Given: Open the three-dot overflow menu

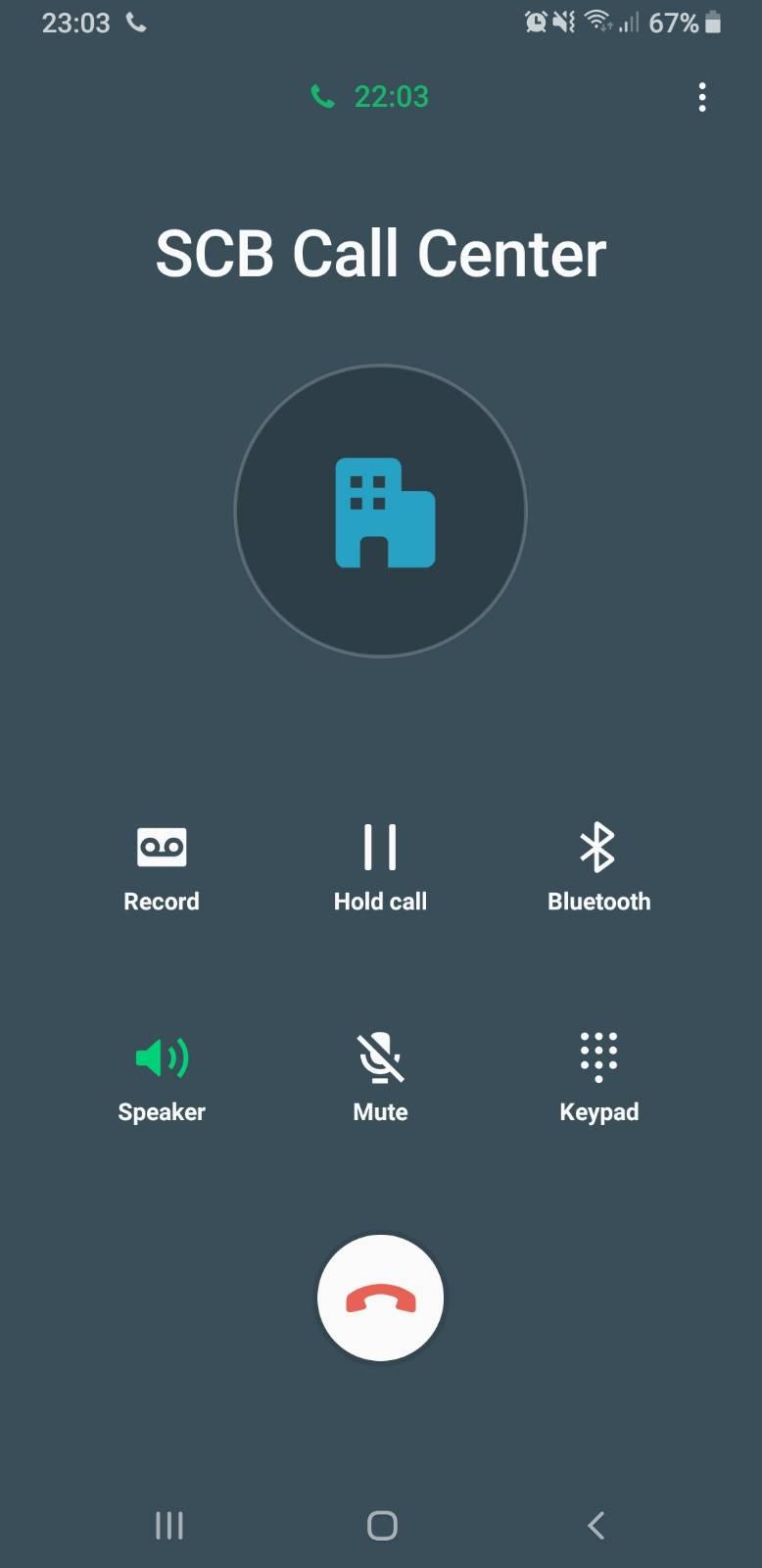Looking at the screenshot, I should coord(701,97).
